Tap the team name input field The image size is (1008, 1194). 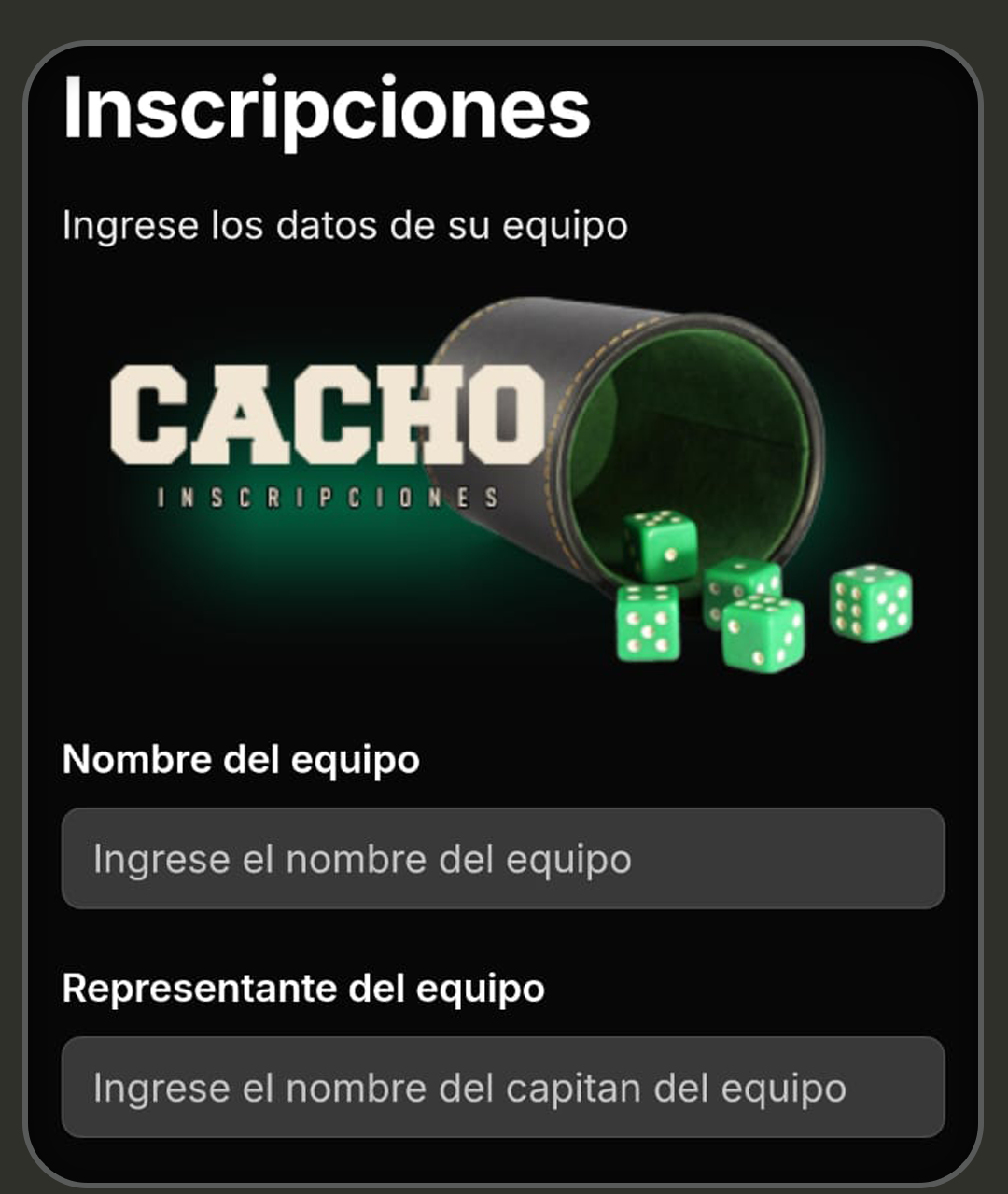click(503, 858)
